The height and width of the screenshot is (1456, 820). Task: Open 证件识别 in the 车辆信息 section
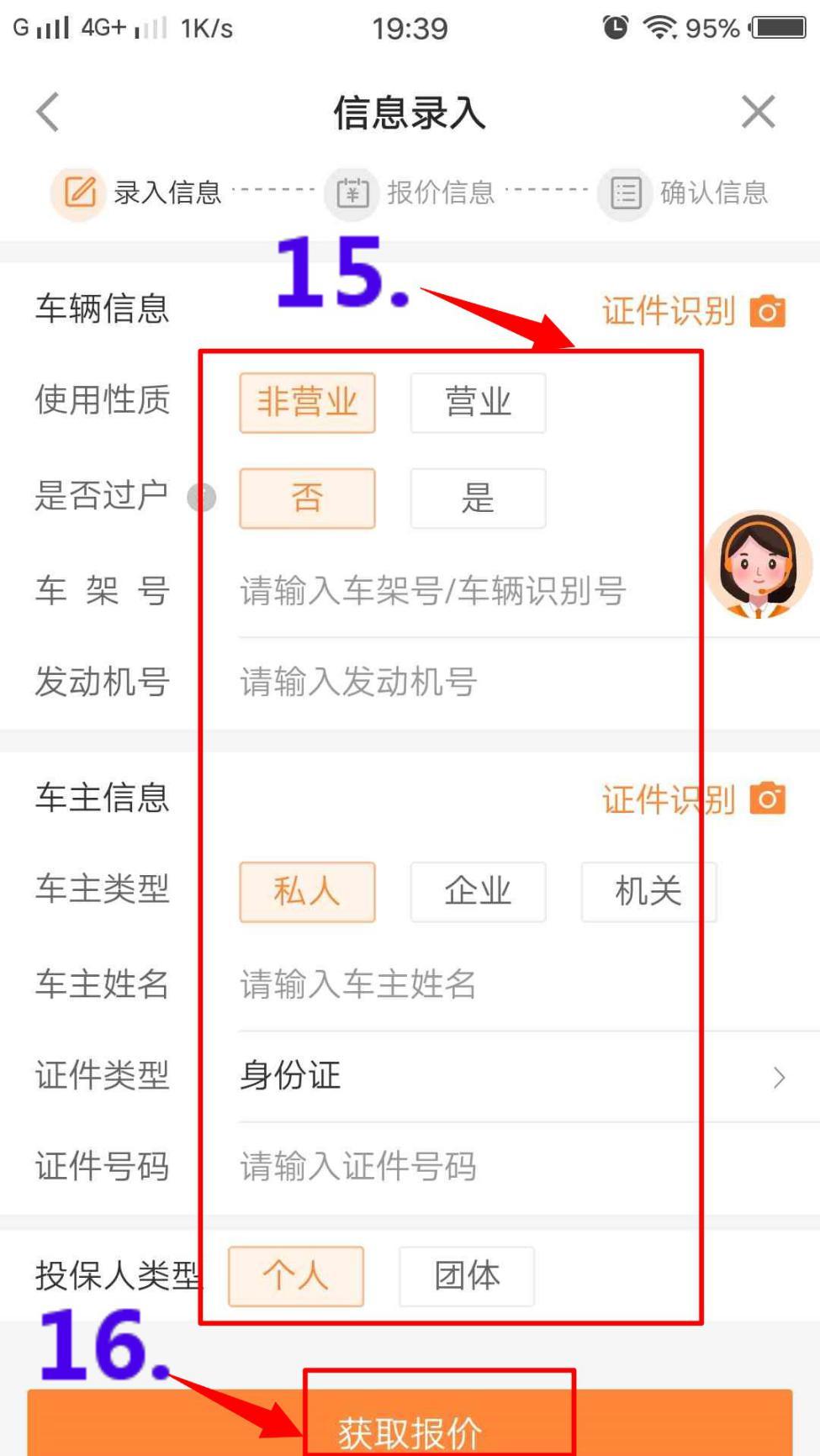[693, 311]
